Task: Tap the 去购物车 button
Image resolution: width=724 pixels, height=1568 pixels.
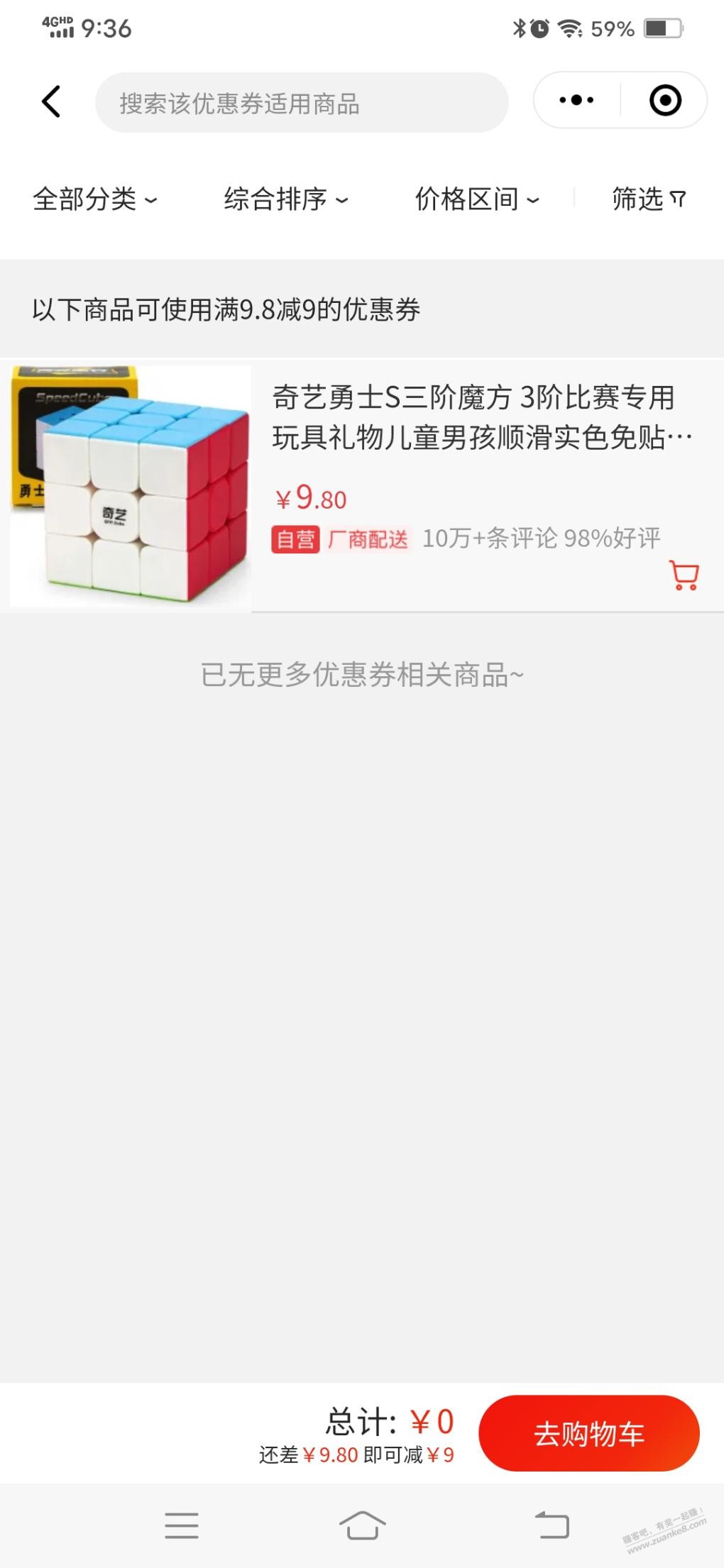Action: pyautogui.click(x=588, y=1433)
